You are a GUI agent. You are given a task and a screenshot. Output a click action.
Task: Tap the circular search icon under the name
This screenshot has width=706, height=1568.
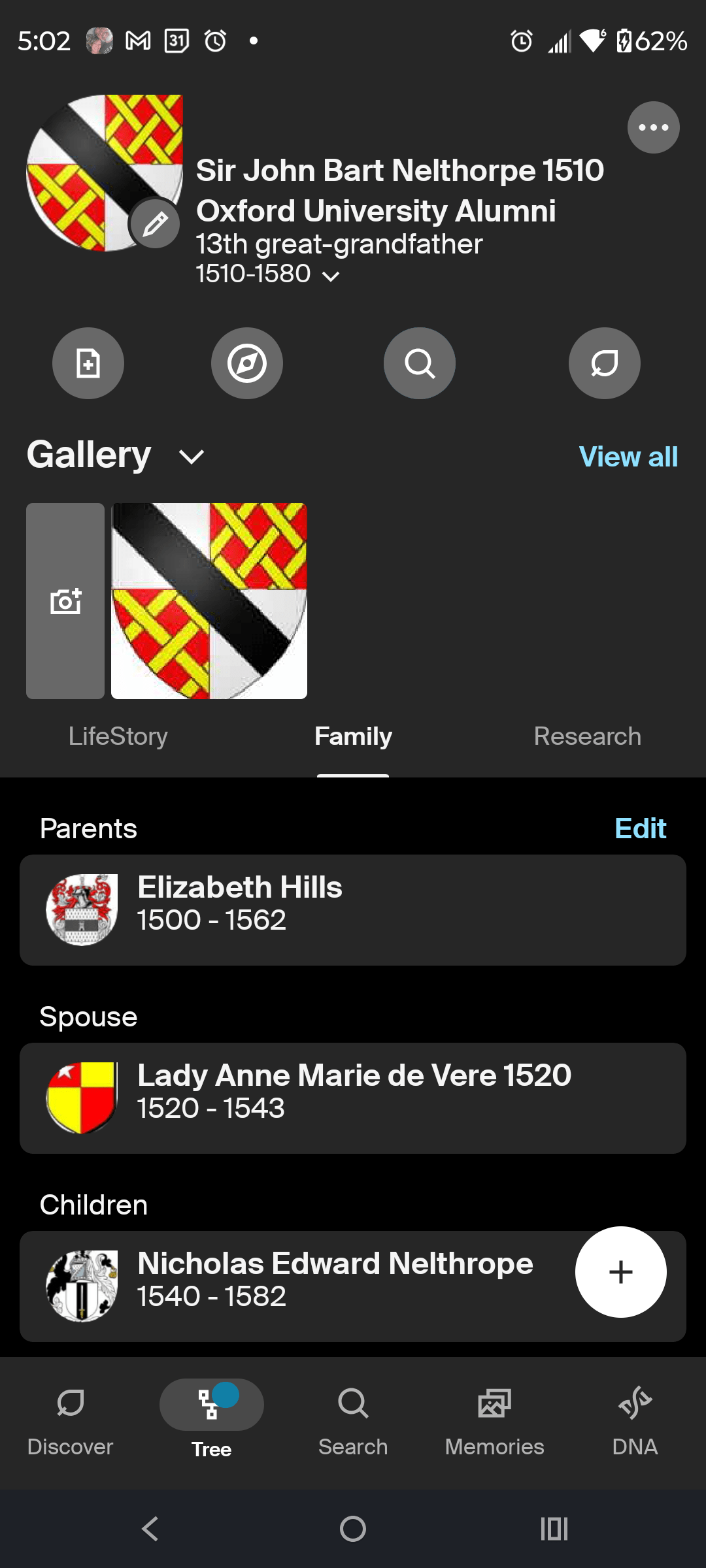(419, 363)
